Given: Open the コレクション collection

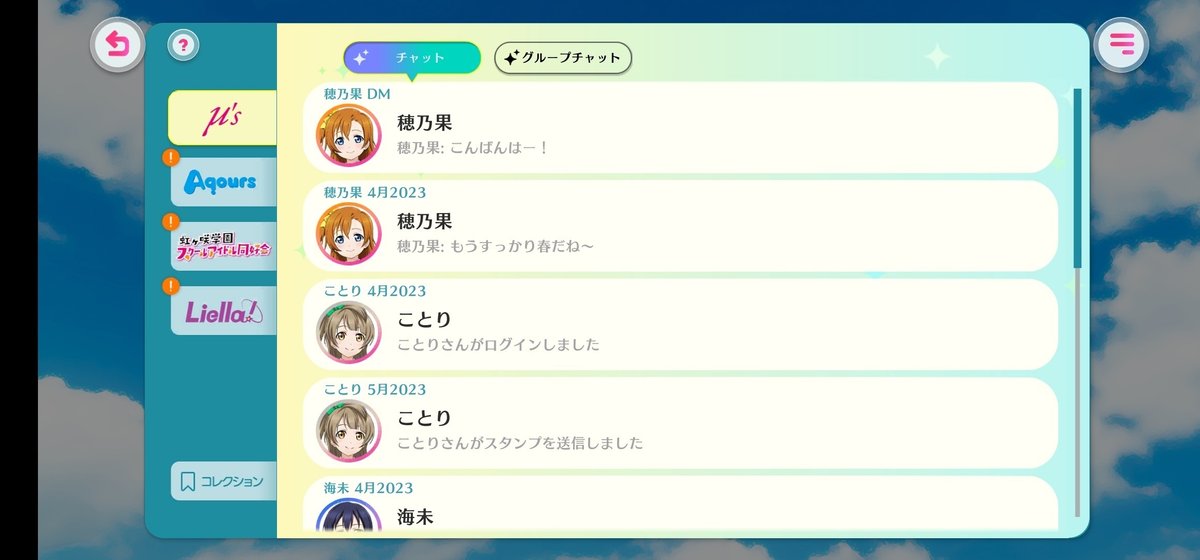Looking at the screenshot, I should tap(223, 481).
